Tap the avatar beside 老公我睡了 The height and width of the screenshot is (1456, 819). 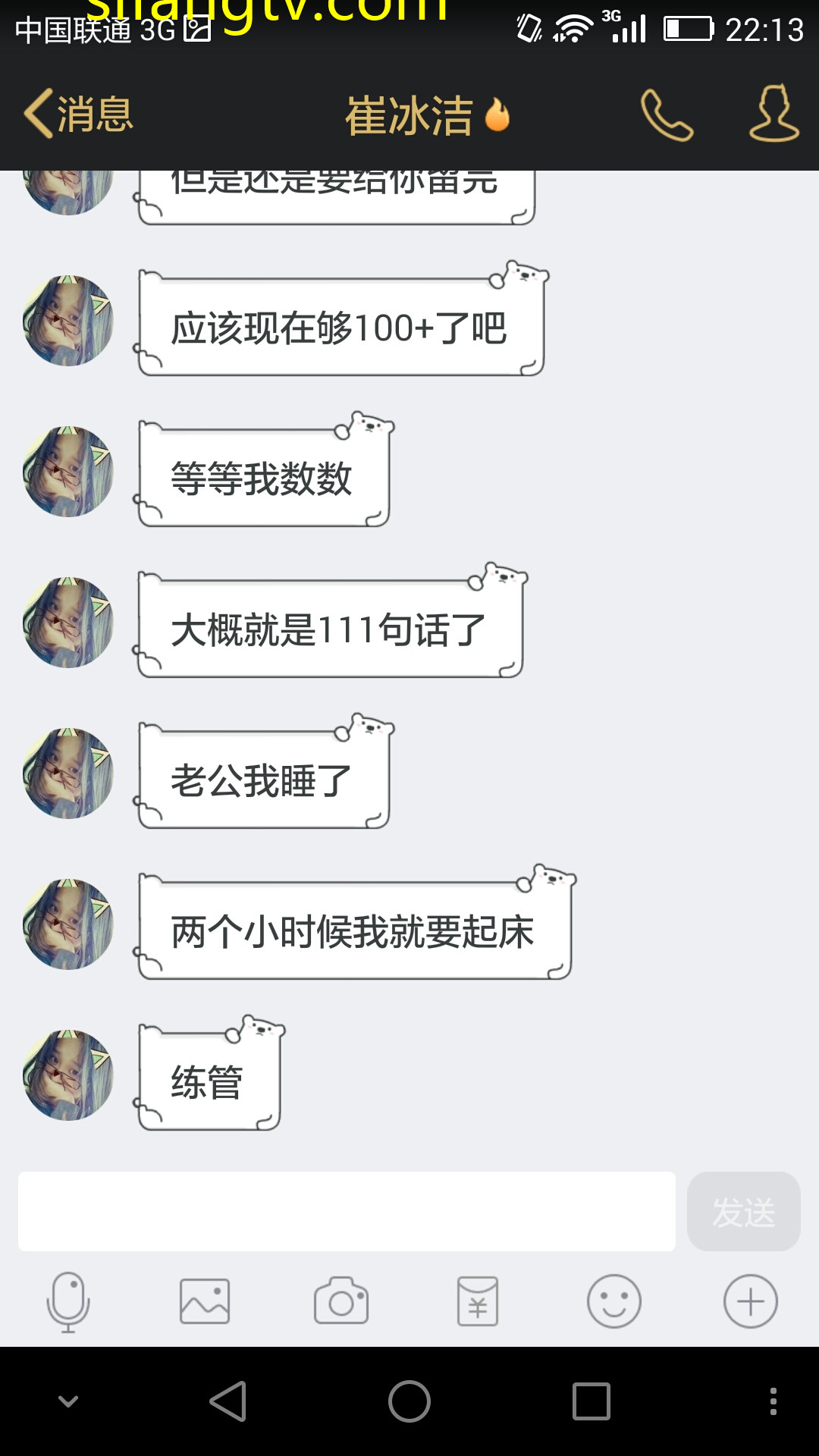pyautogui.click(x=68, y=773)
